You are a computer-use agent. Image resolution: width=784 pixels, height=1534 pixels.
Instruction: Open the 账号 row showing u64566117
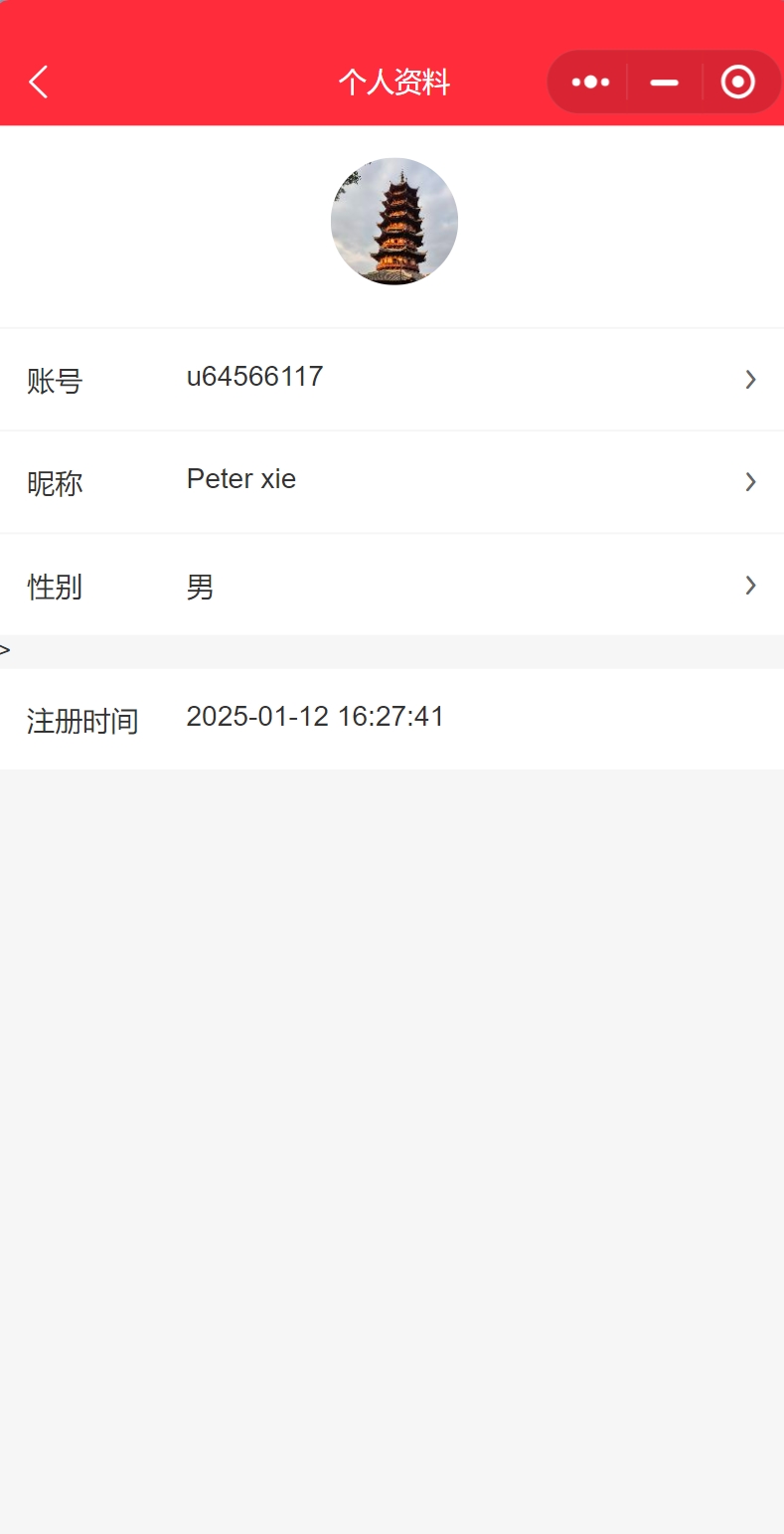[x=392, y=379]
